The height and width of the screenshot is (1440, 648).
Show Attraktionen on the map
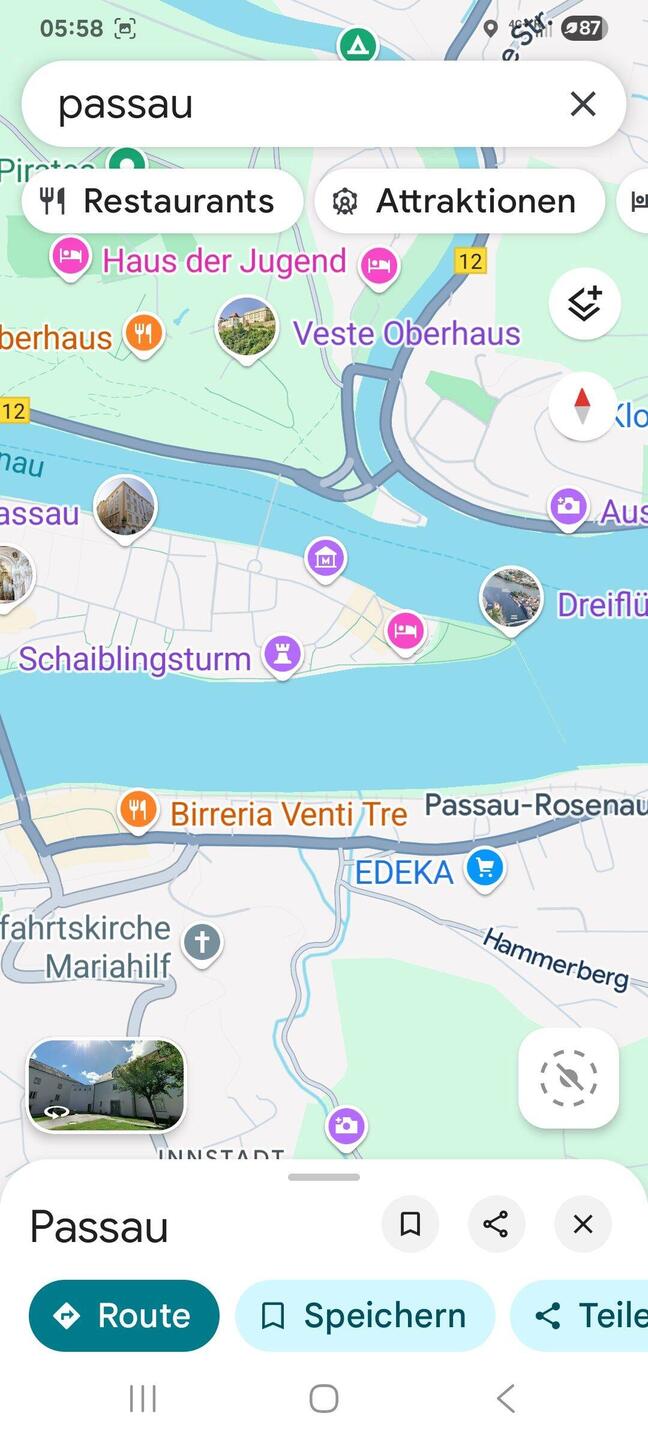coord(459,201)
